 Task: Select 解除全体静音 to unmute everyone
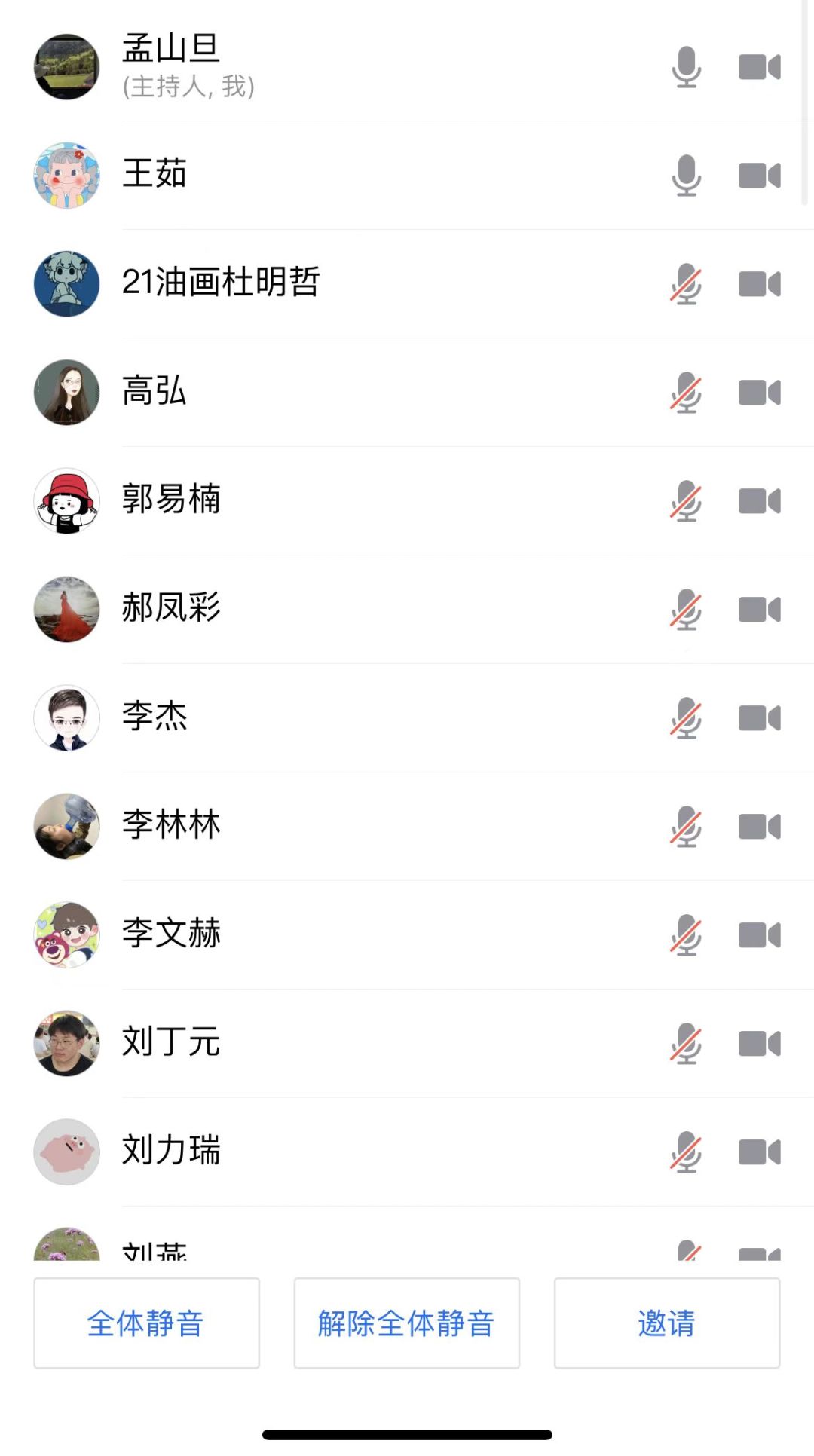coord(406,1323)
